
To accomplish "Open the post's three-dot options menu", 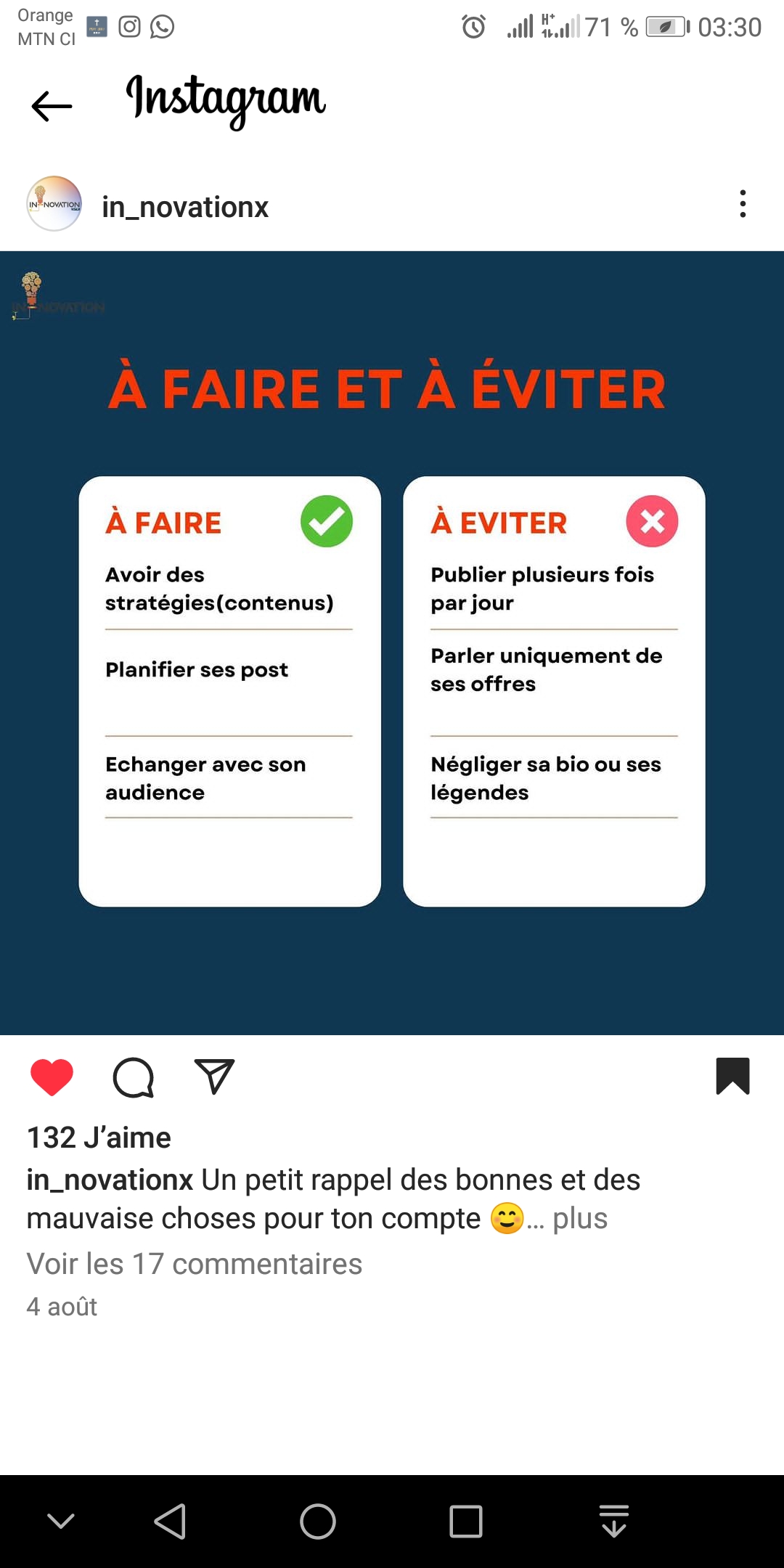I will 742,204.
